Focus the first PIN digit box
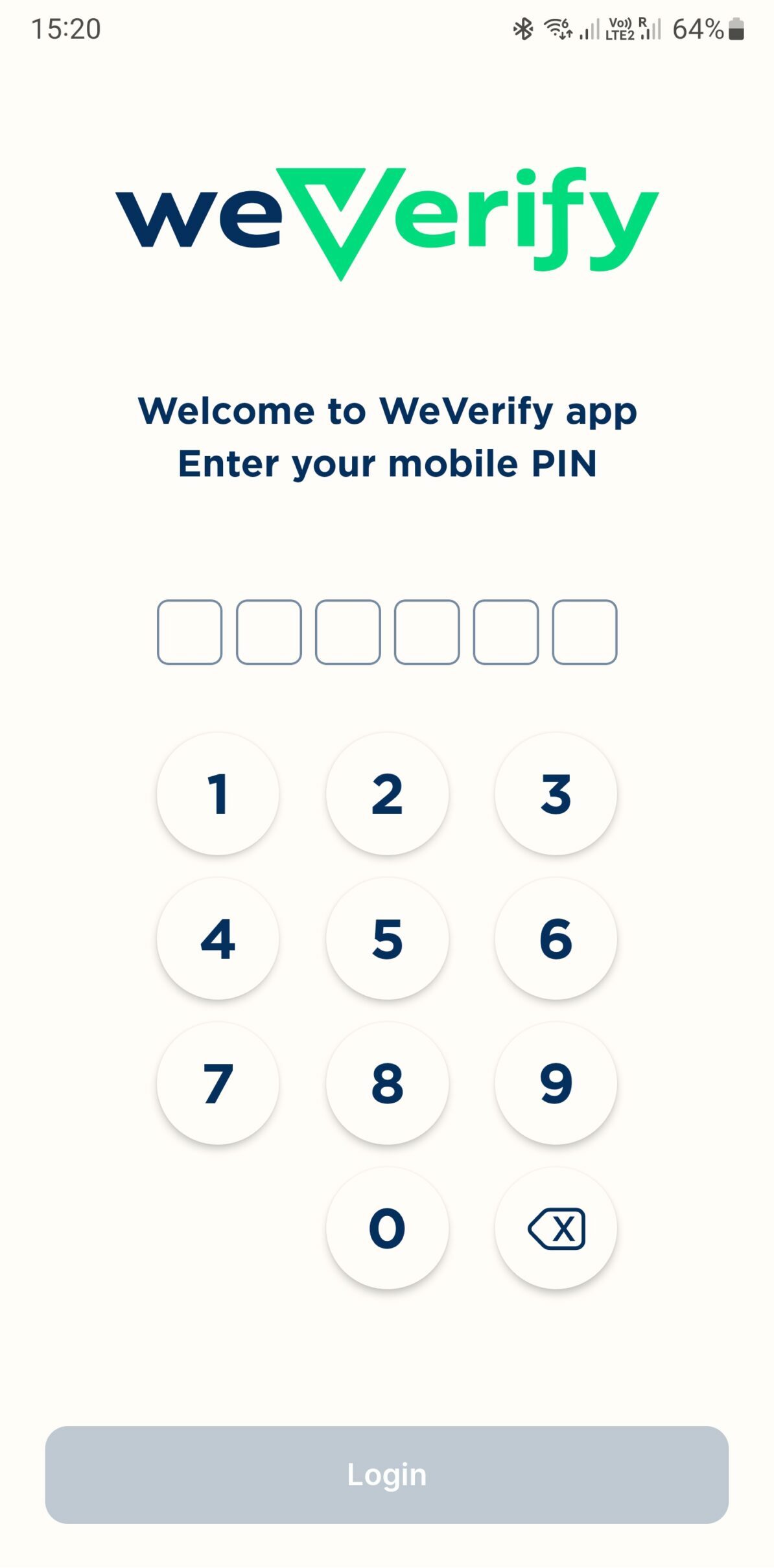Viewport: 774px width, 1568px height. point(190,632)
